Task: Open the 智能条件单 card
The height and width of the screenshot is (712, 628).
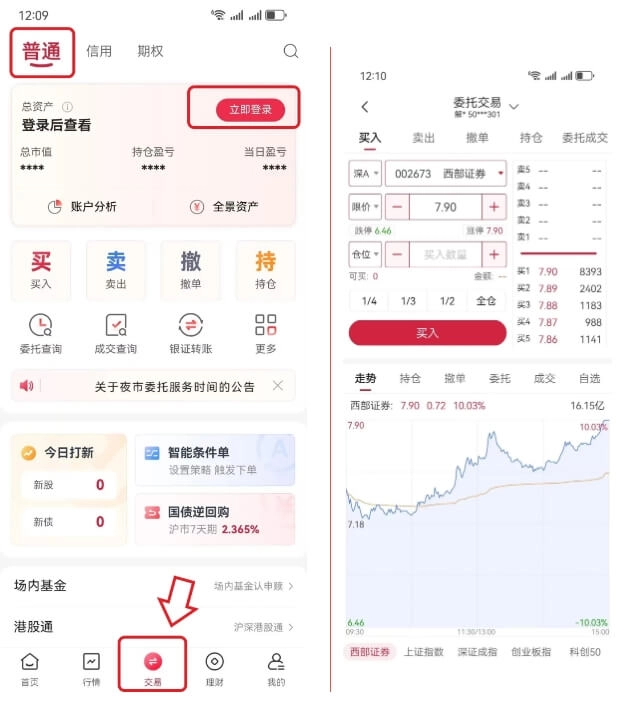Action: click(x=215, y=460)
